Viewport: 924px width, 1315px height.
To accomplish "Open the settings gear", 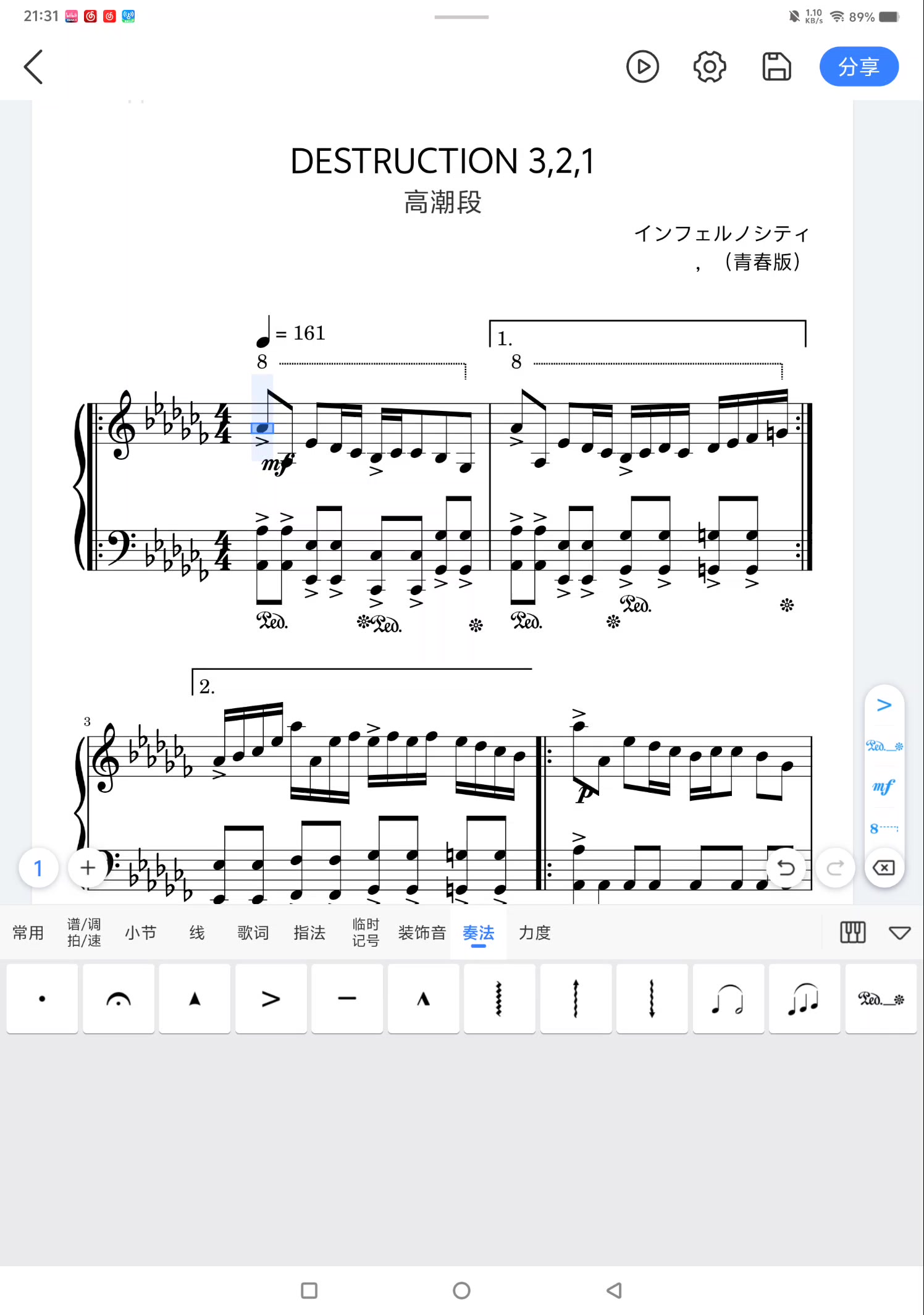I will [709, 67].
